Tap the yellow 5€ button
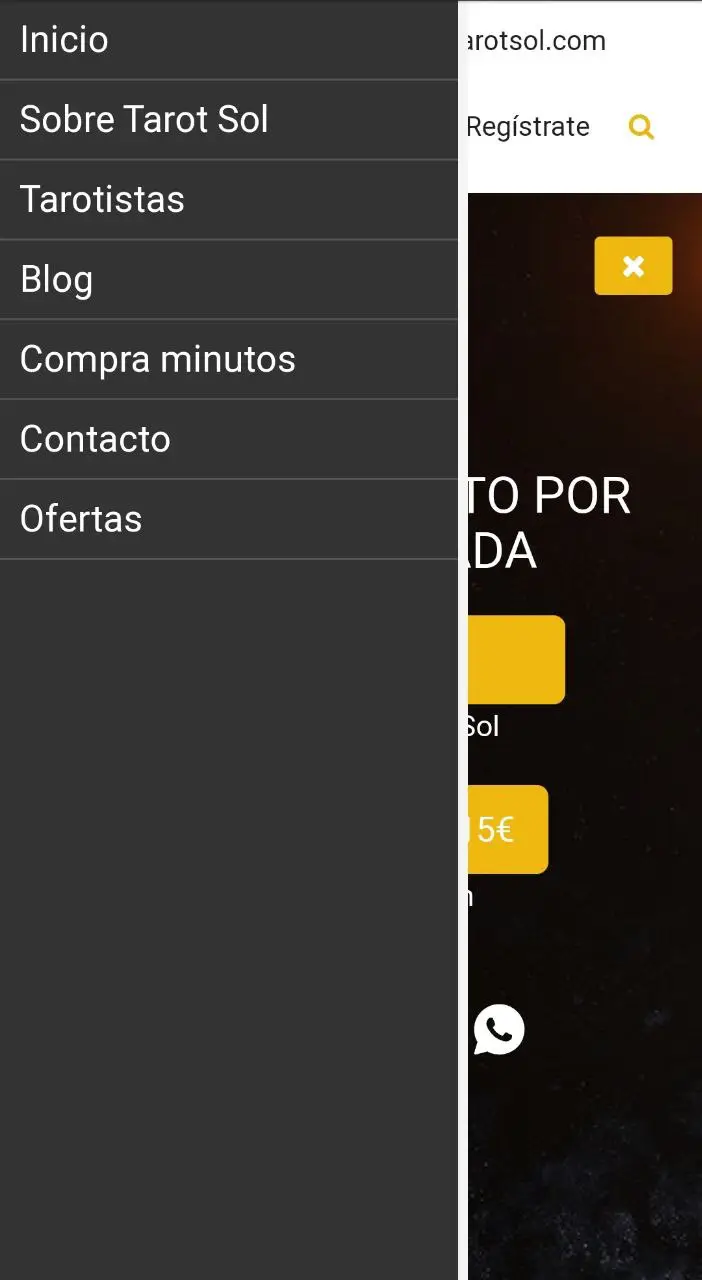Image resolution: width=702 pixels, height=1280 pixels. [508, 829]
